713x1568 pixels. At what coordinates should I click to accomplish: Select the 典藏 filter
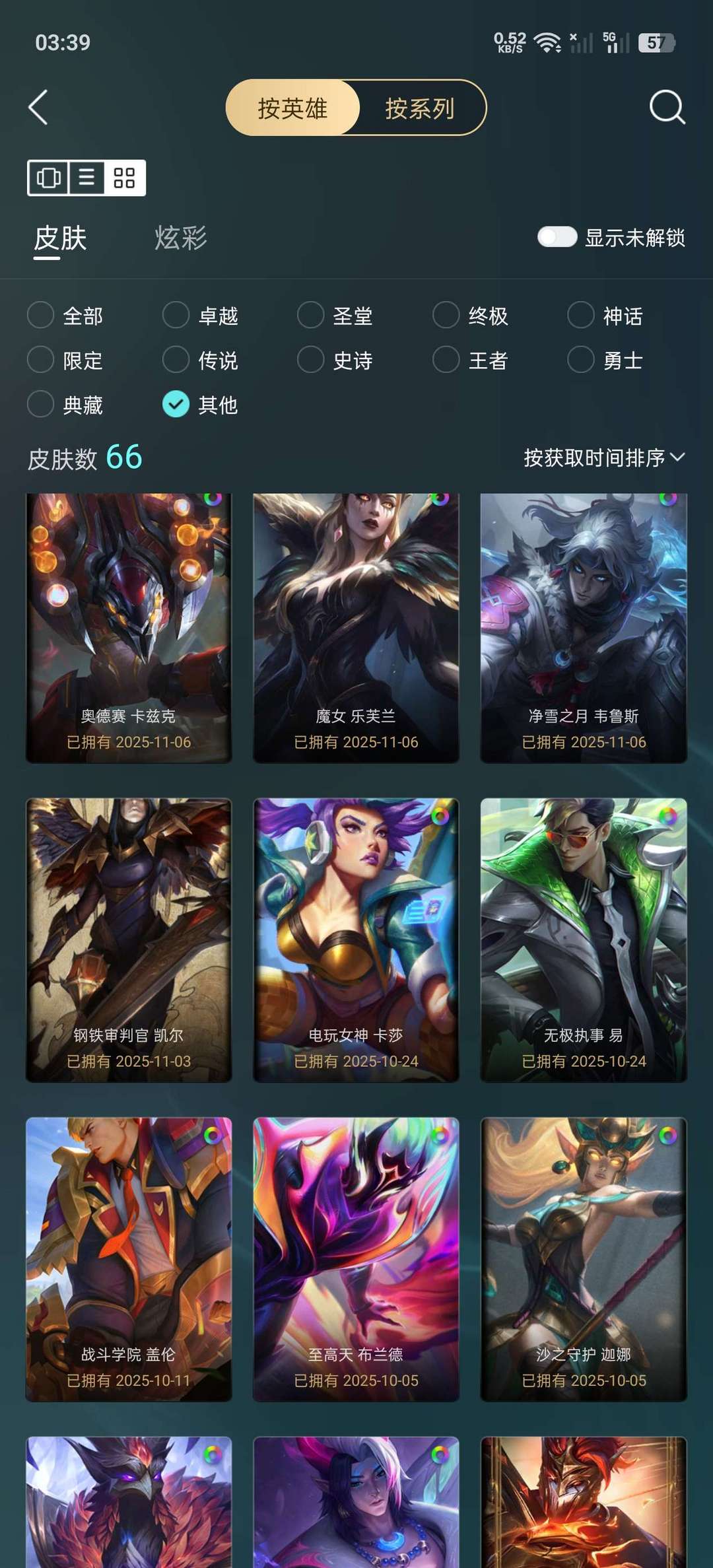65,404
